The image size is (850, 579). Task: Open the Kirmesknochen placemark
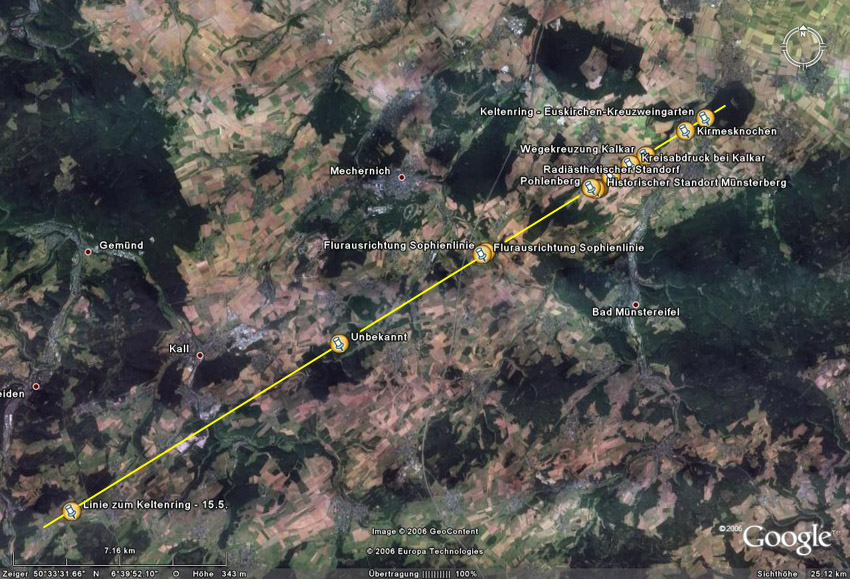coord(685,131)
